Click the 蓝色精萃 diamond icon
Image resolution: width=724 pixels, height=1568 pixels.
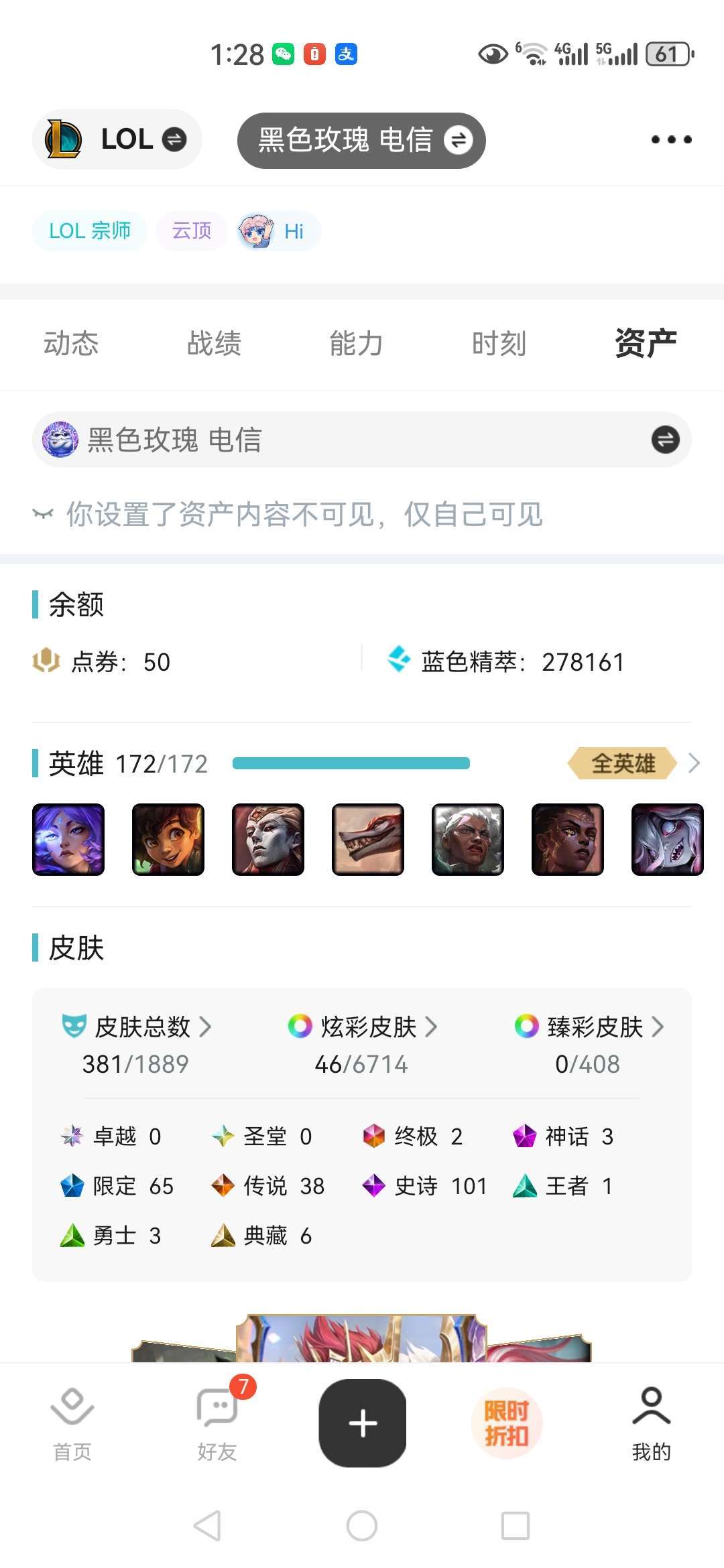tap(399, 660)
